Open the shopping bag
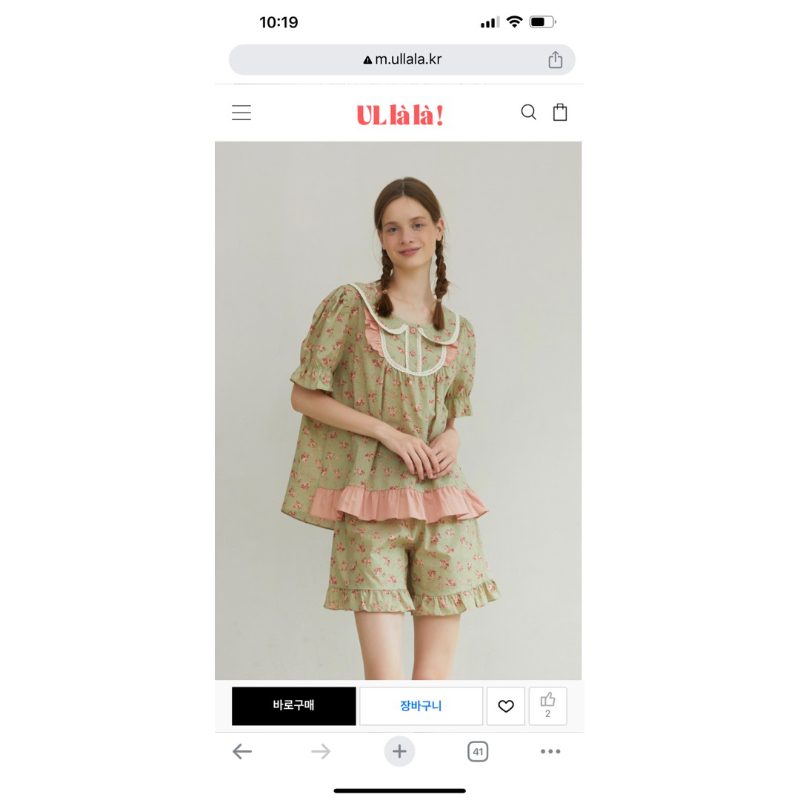 click(x=560, y=113)
